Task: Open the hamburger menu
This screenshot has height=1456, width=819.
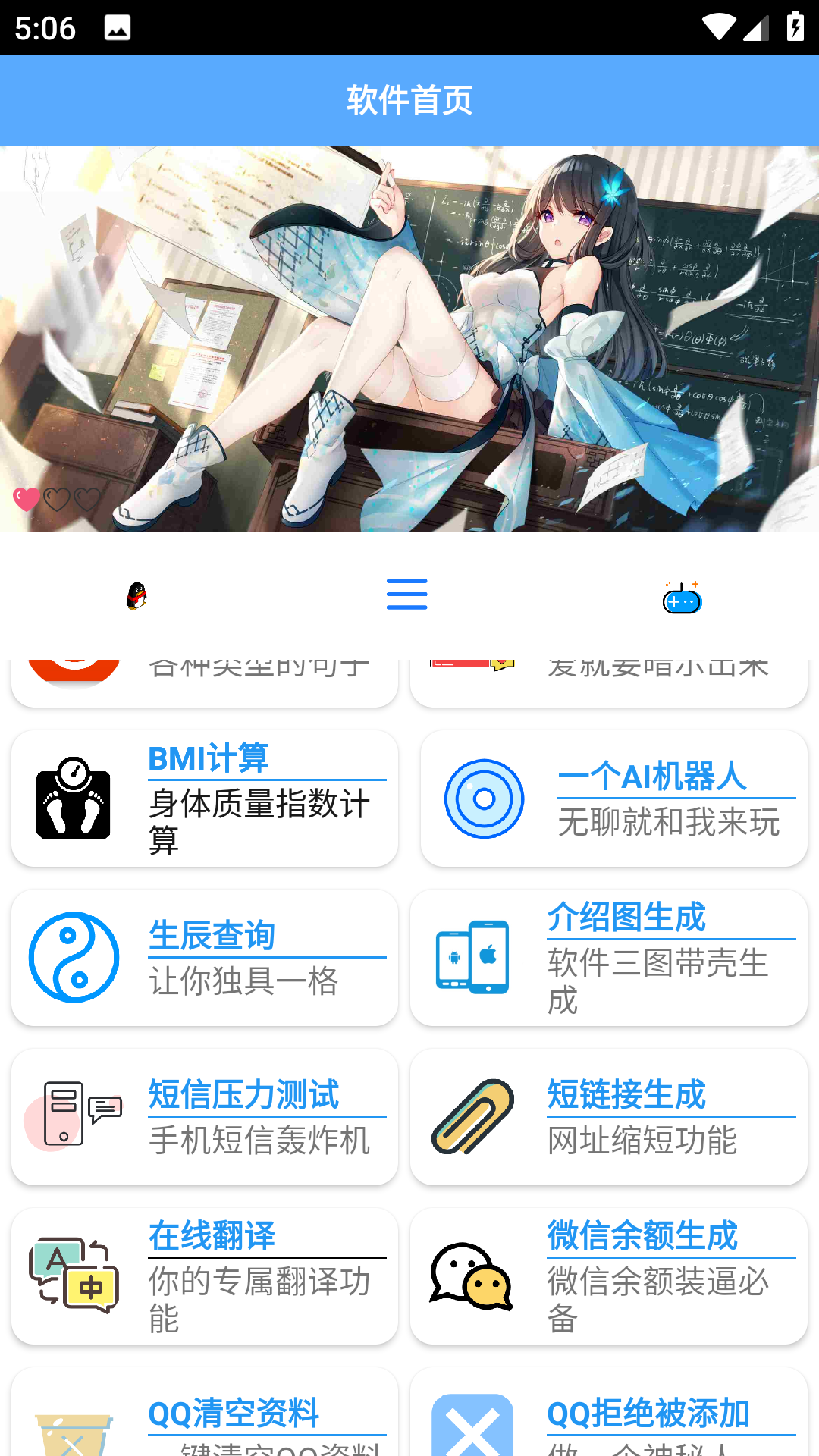Action: [x=406, y=595]
